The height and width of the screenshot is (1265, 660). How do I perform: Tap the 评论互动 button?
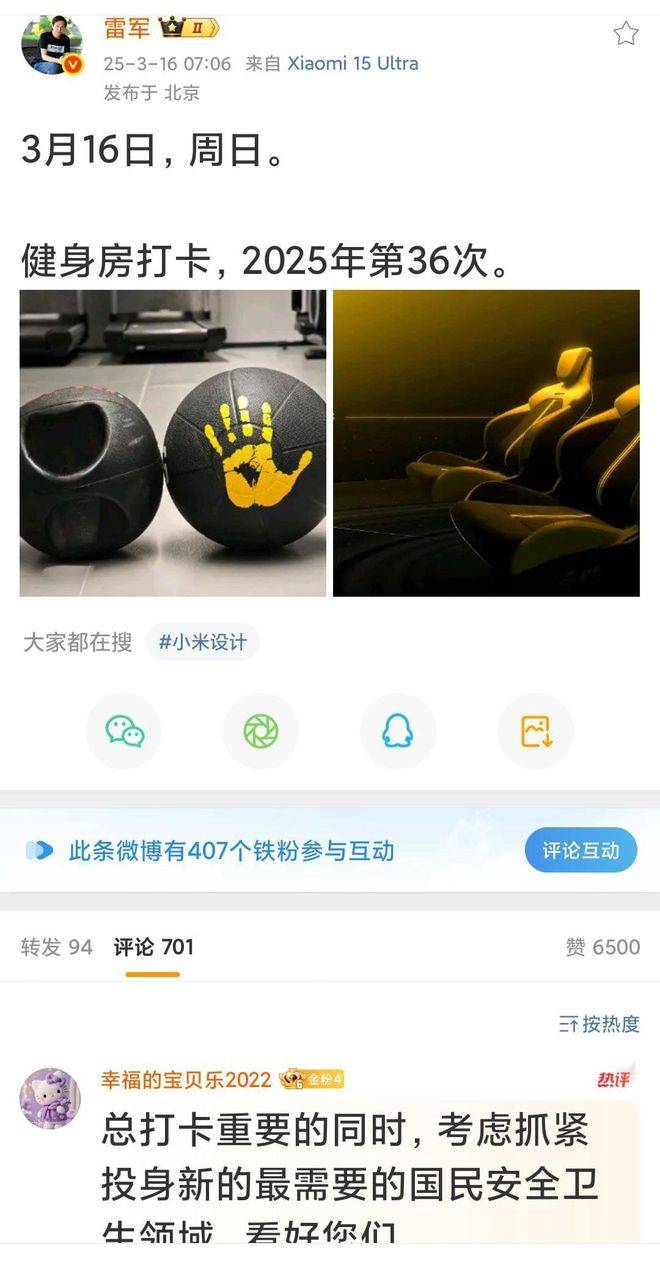click(x=581, y=851)
